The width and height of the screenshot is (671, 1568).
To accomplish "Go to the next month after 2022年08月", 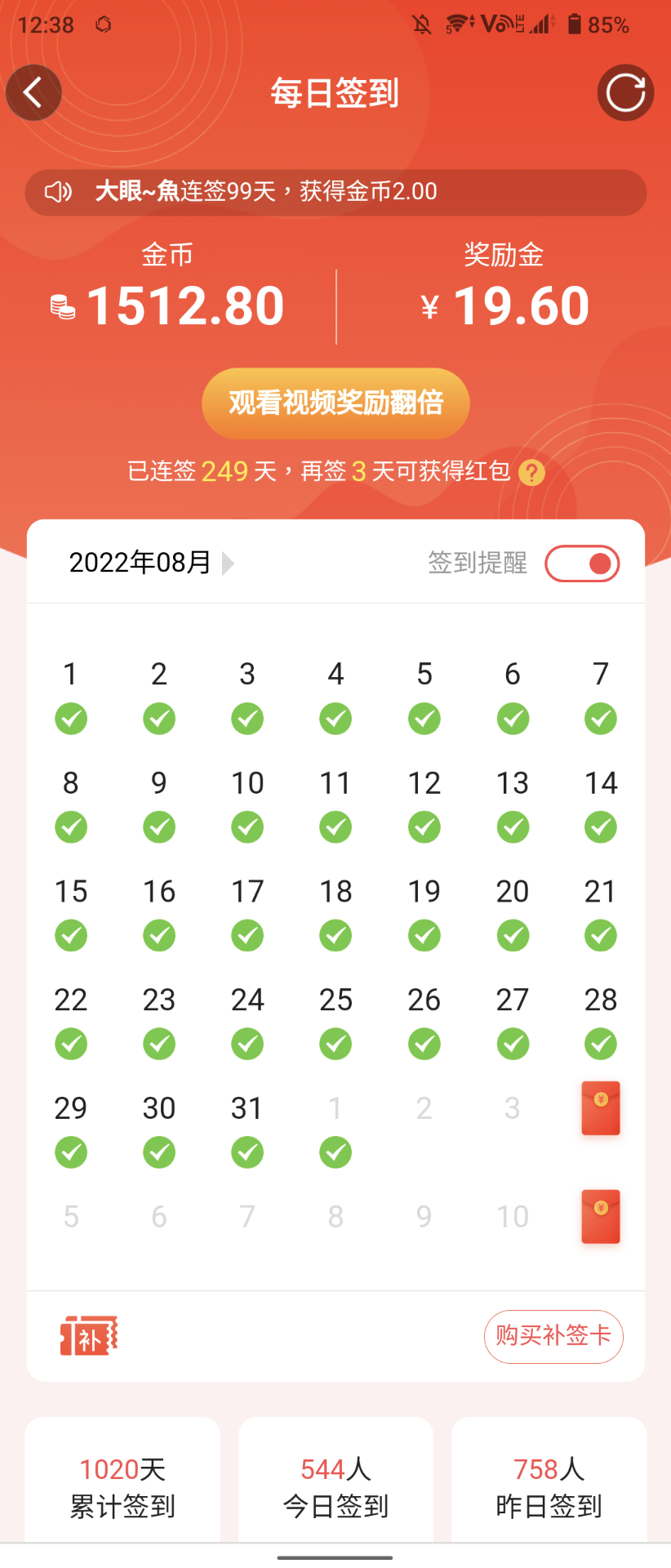I will tap(229, 563).
